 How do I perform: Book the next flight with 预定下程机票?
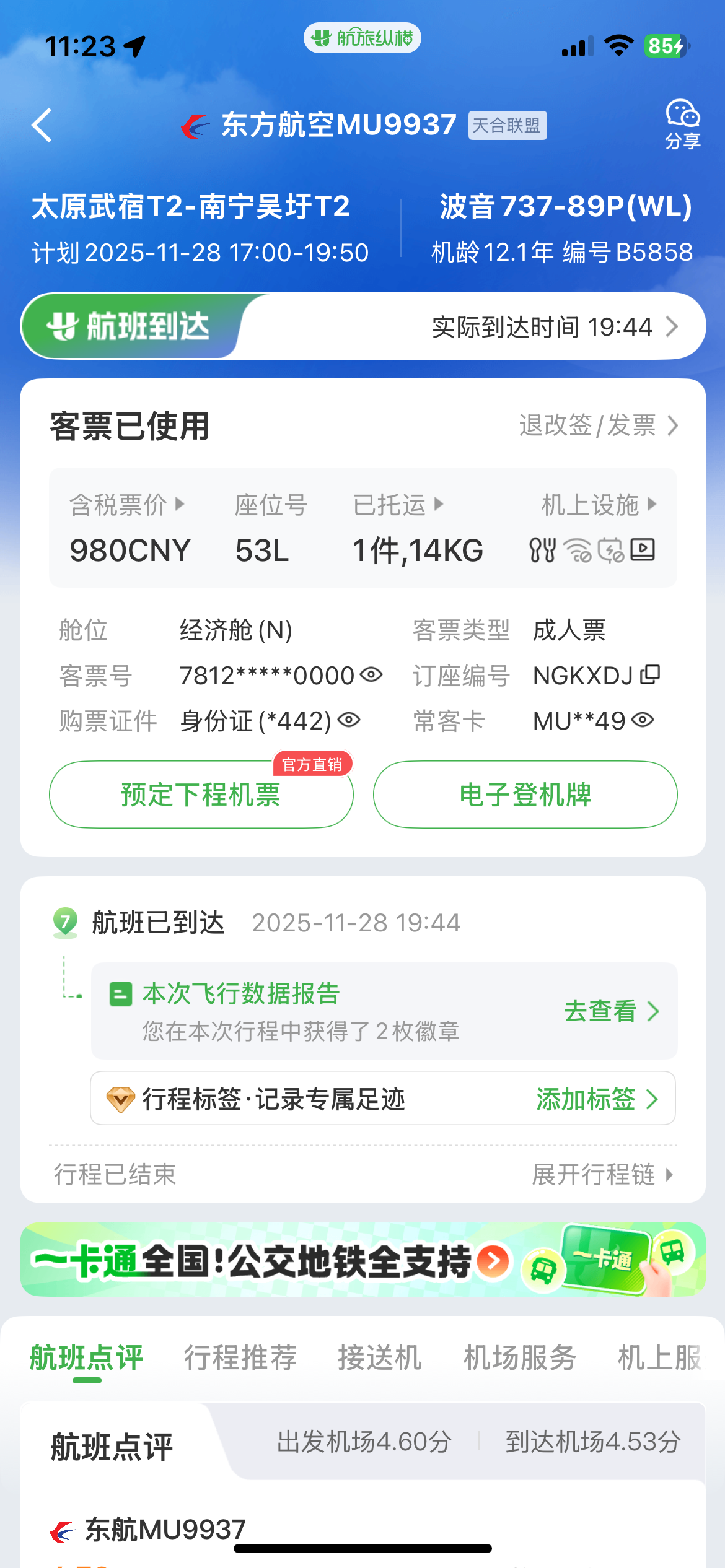pyautogui.click(x=201, y=795)
